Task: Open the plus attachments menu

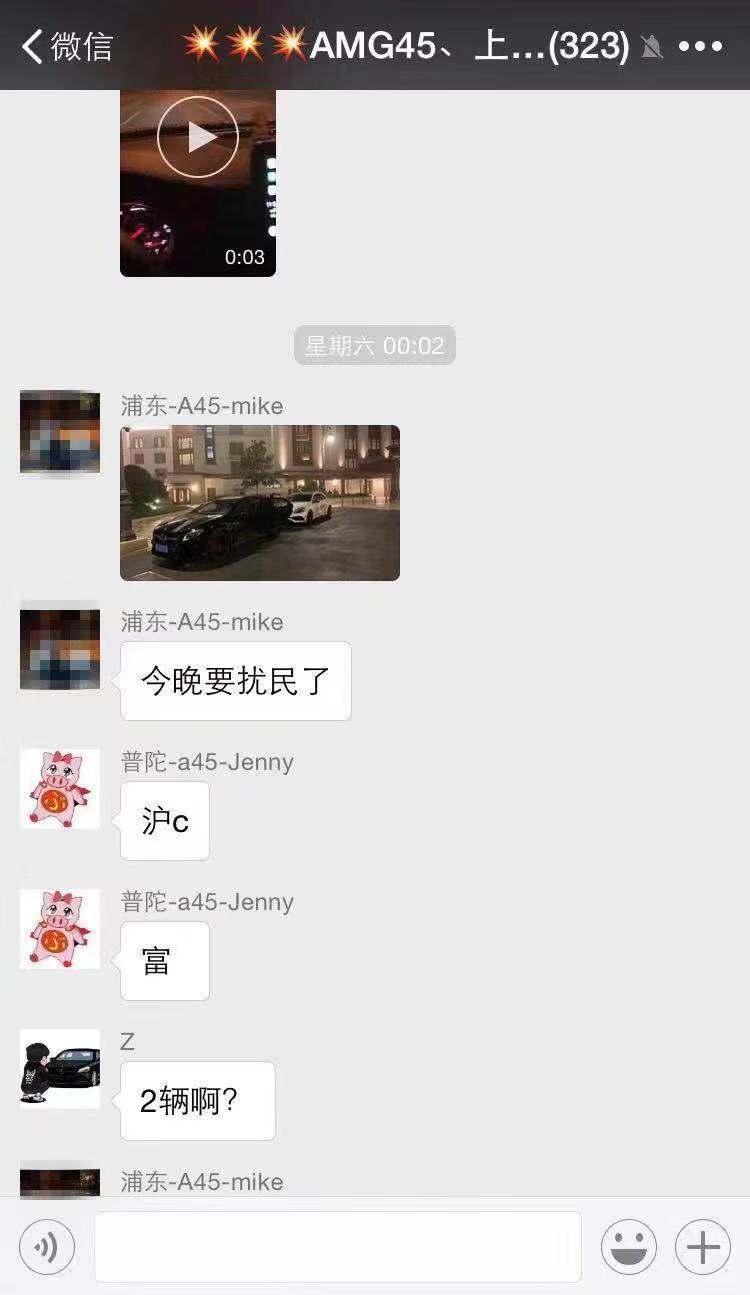Action: [702, 1247]
